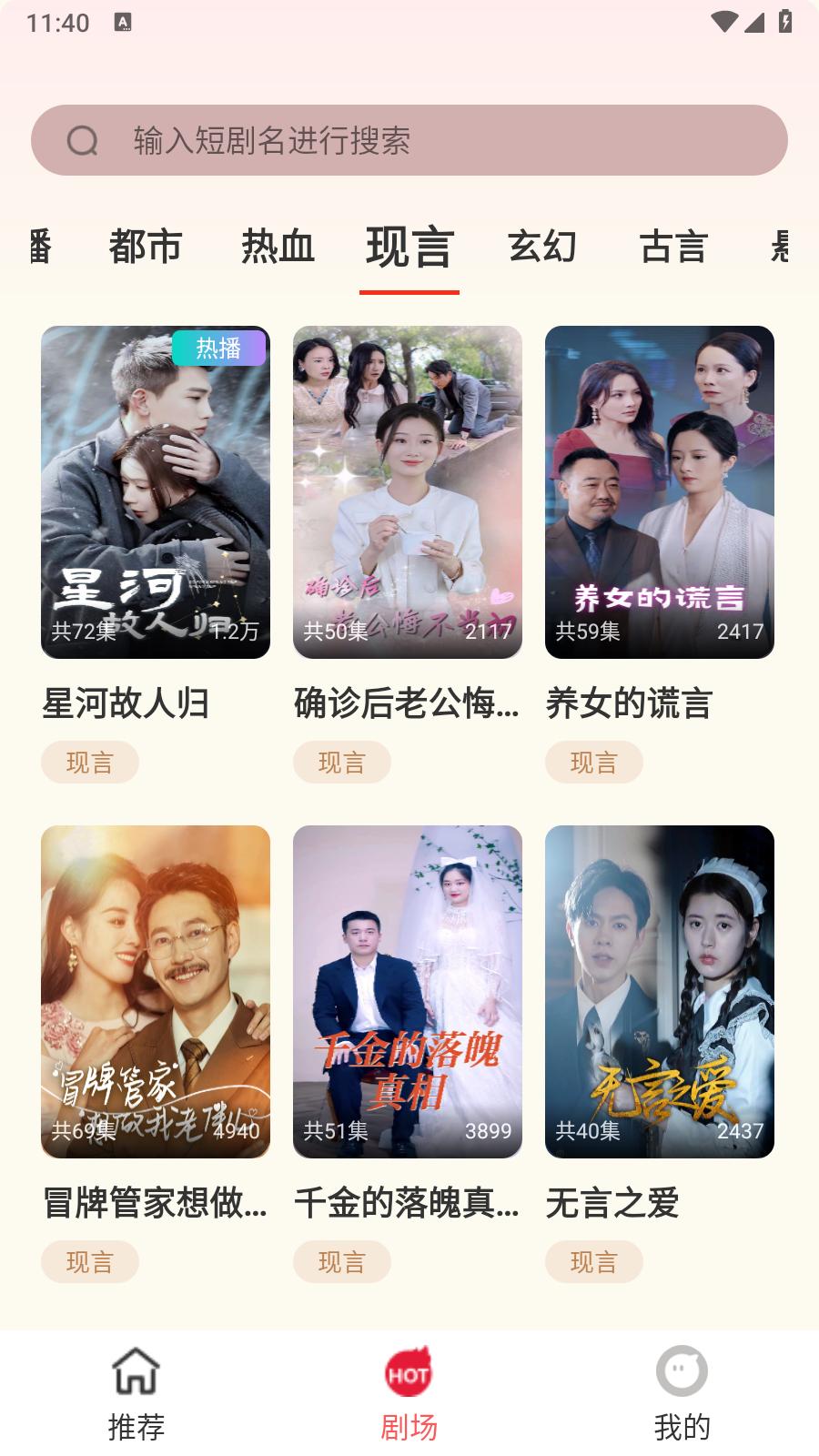Open the drama 星河故人归
819x1456 pixels.
coord(156,492)
